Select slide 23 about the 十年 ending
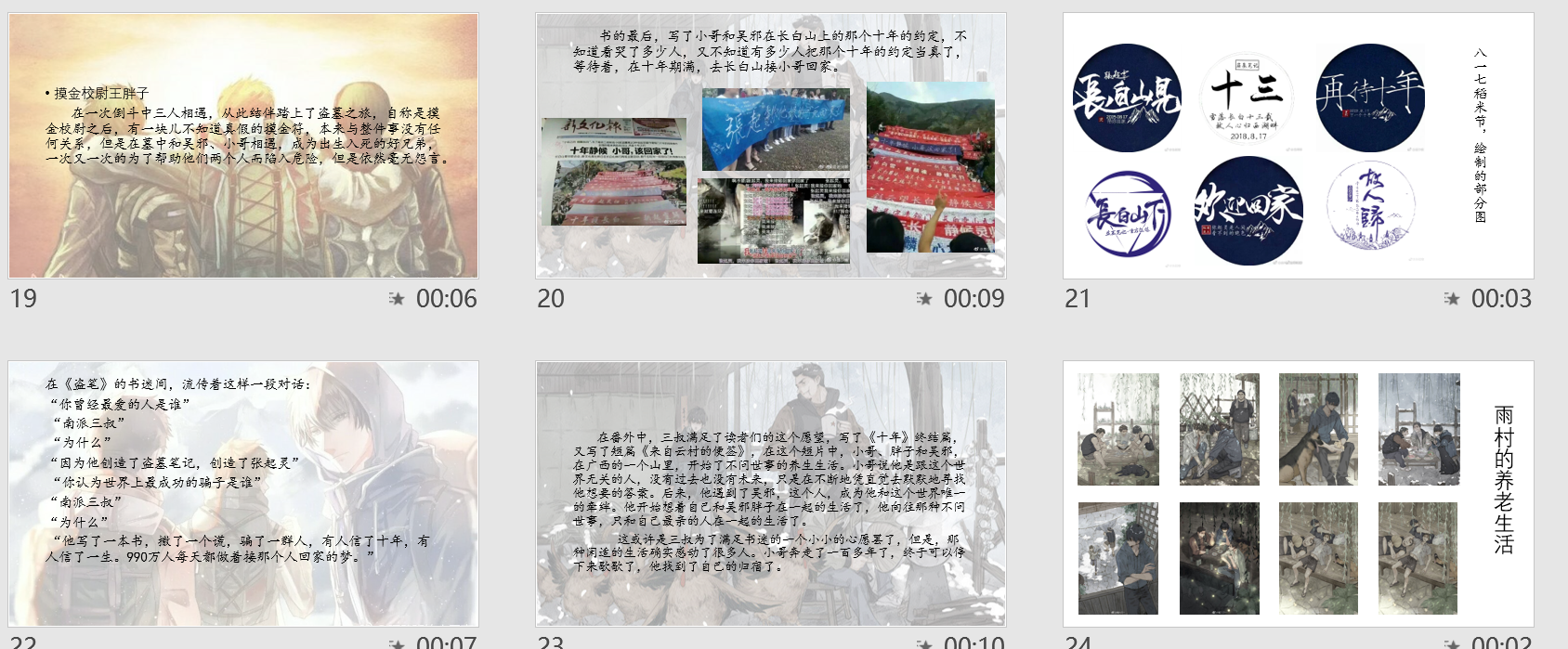The image size is (1568, 649). coord(771,494)
